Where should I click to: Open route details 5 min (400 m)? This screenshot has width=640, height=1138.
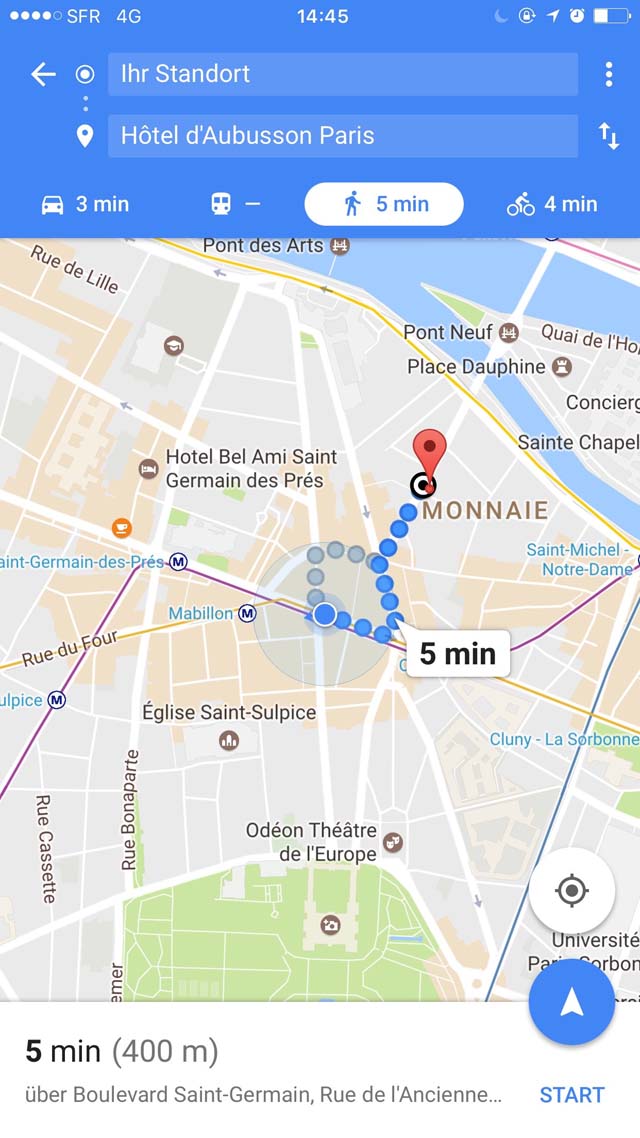coord(122,1051)
